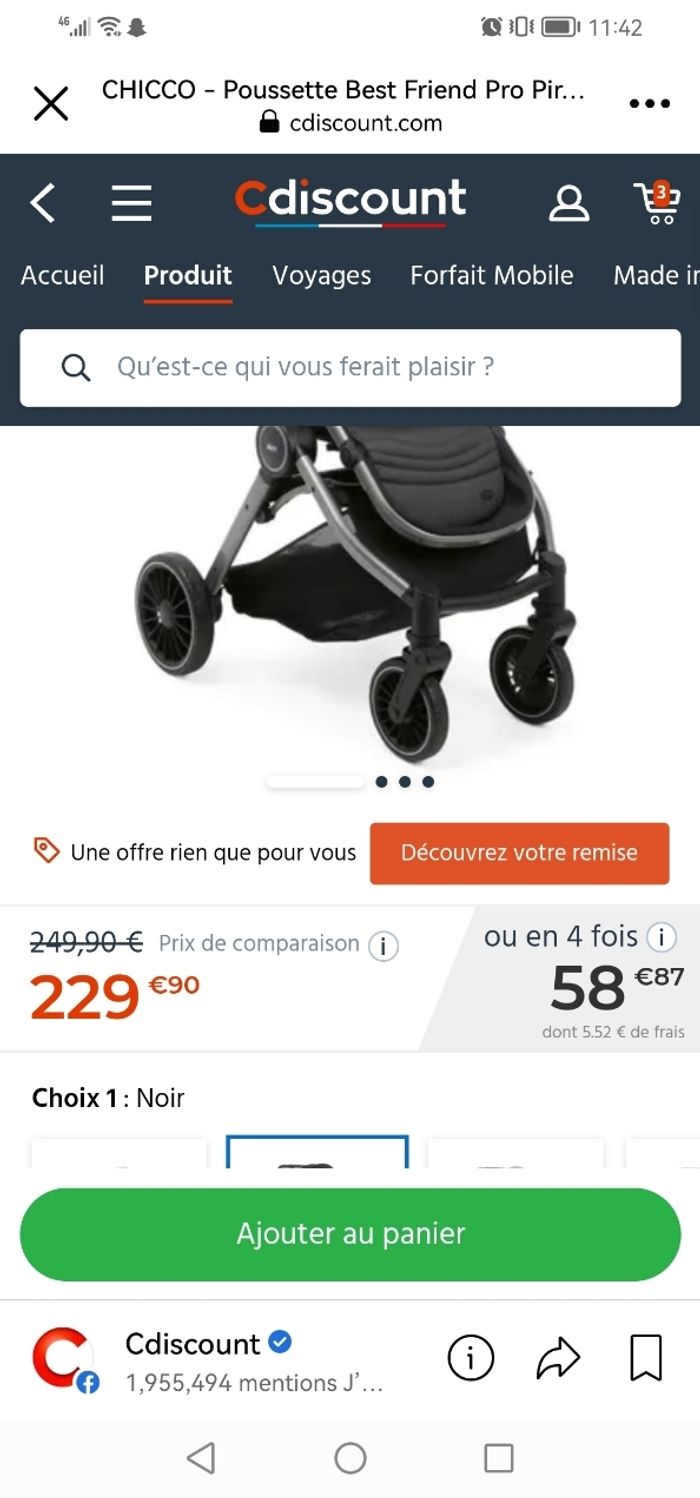Go back with the Cdiscount header arrow

tap(42, 203)
